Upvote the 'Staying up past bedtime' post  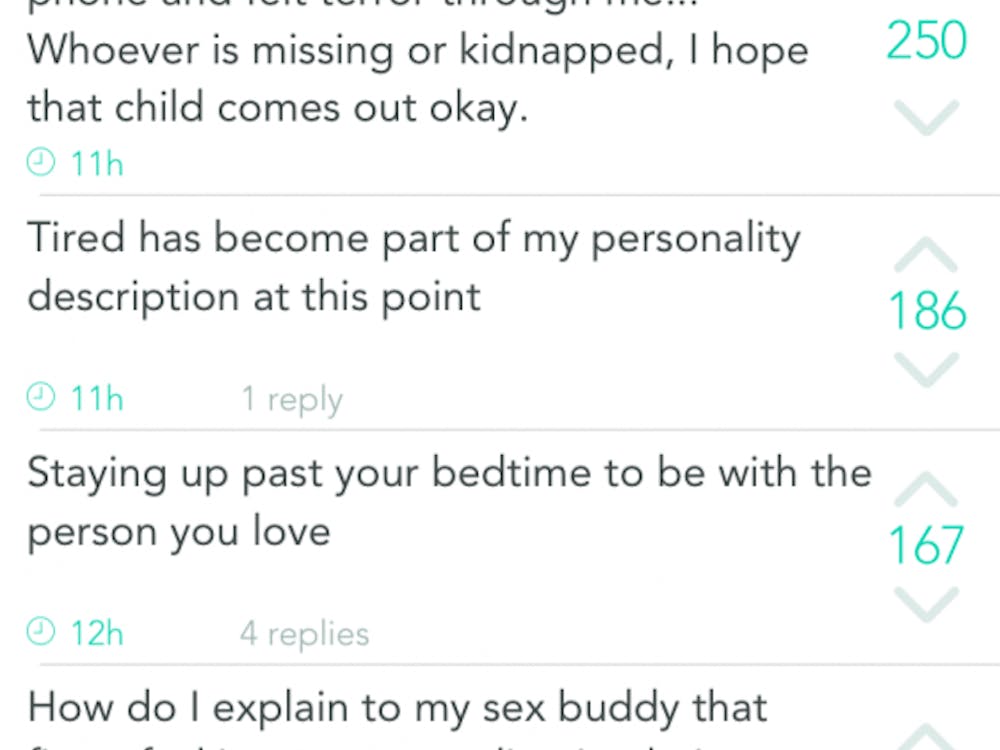coord(927,488)
